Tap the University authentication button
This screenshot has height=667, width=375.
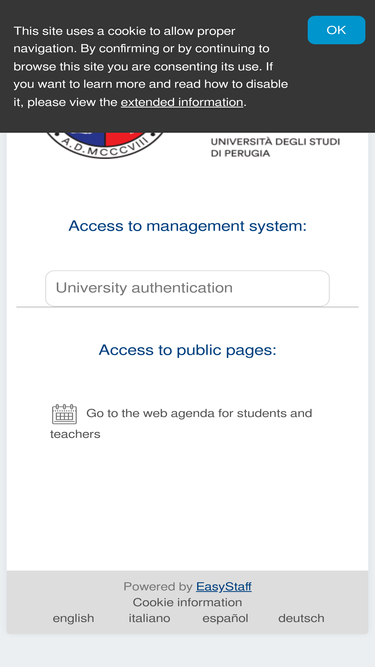(188, 288)
